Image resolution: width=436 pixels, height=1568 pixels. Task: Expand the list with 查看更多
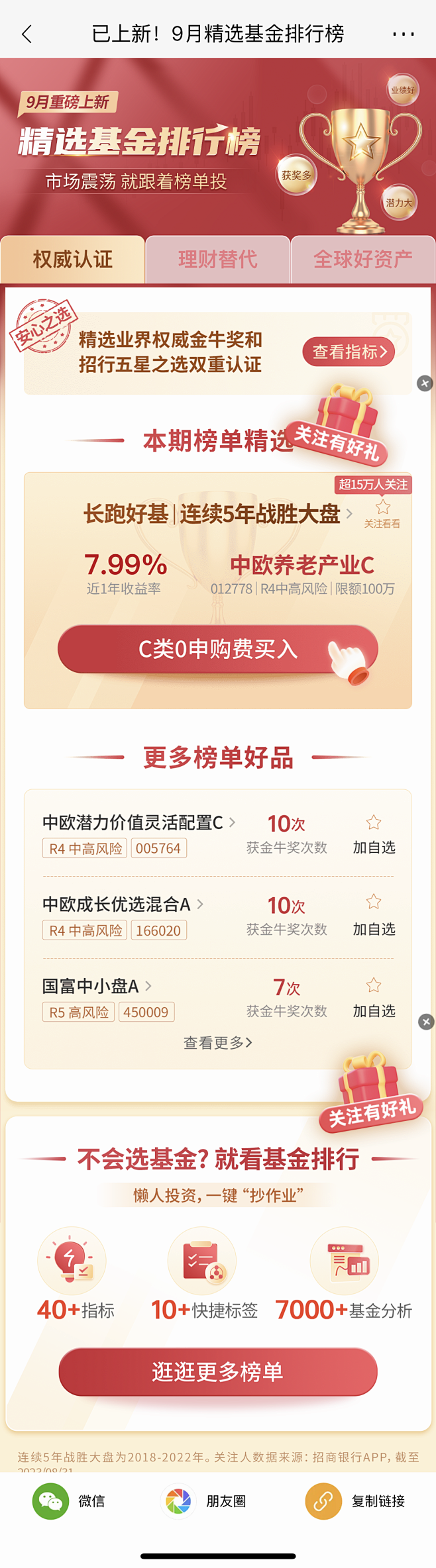217,1043
